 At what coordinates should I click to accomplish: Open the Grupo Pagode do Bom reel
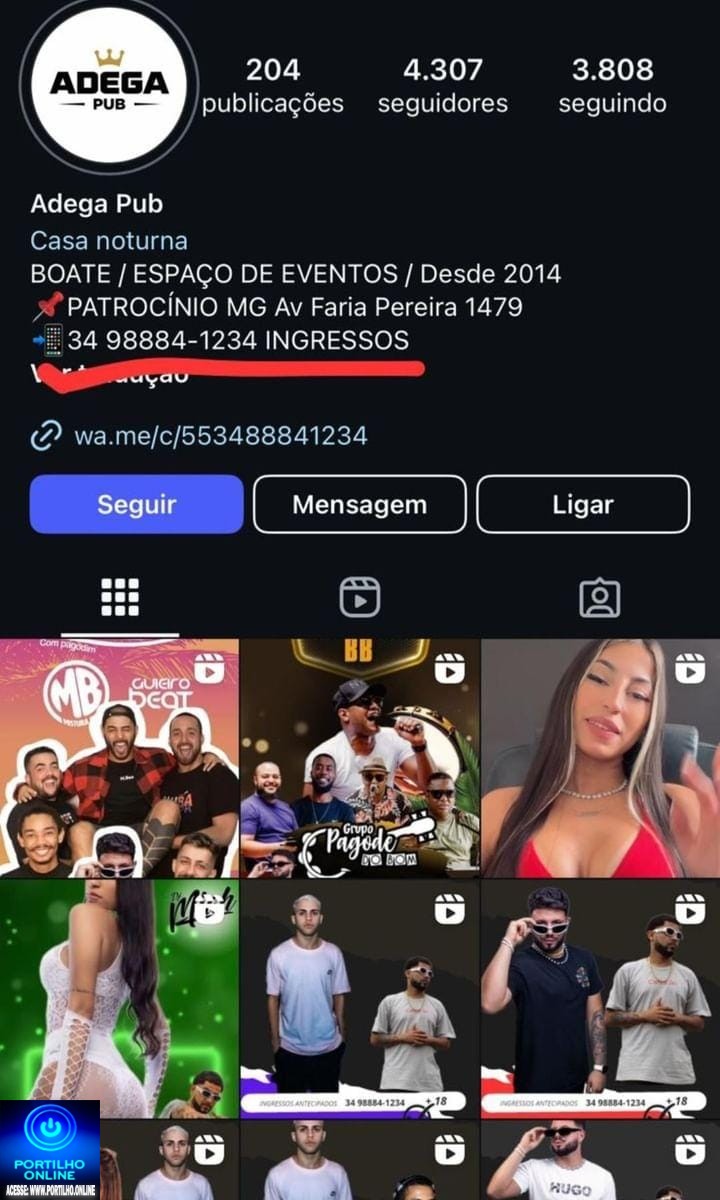tap(360, 758)
